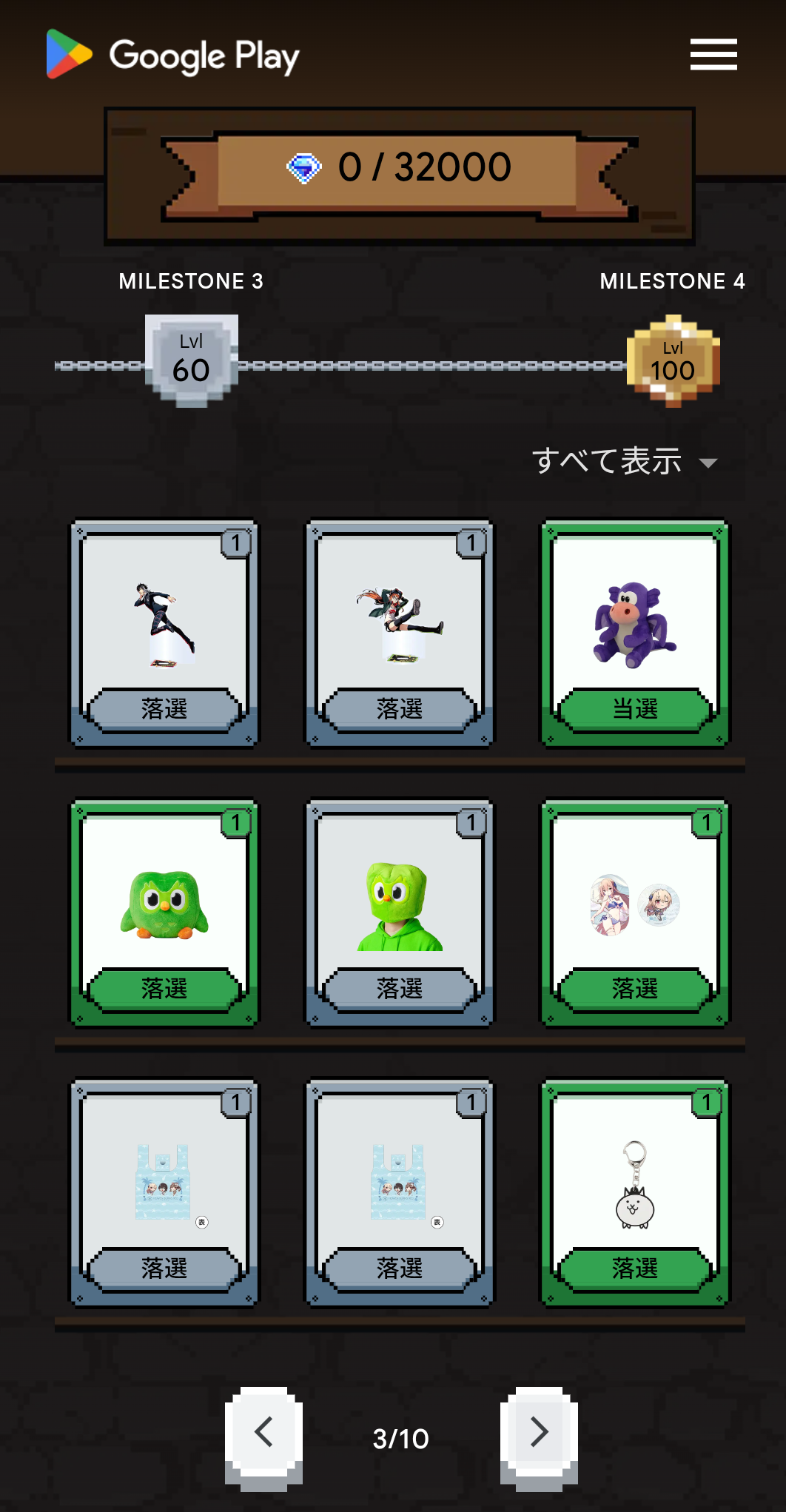
Task: Tap the Google Play logo
Action: [x=172, y=56]
